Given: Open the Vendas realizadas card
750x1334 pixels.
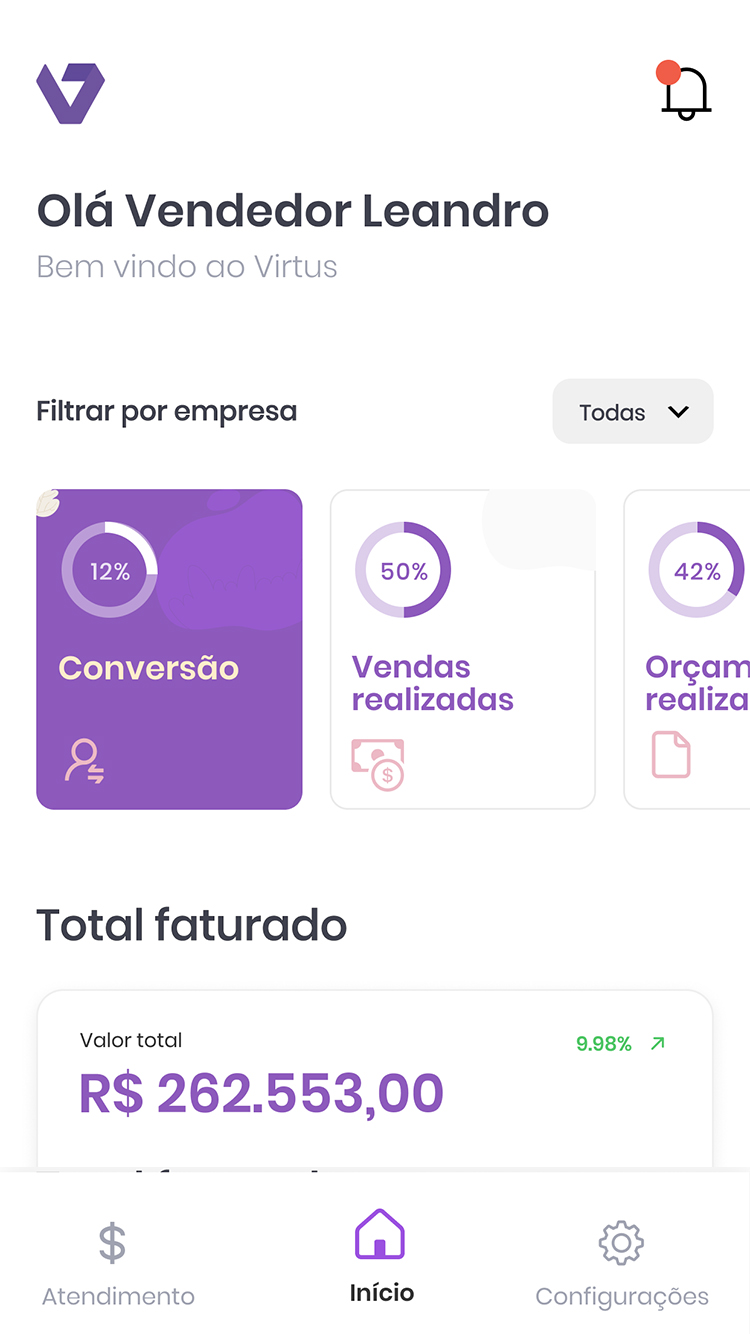Looking at the screenshot, I should coord(463,649).
